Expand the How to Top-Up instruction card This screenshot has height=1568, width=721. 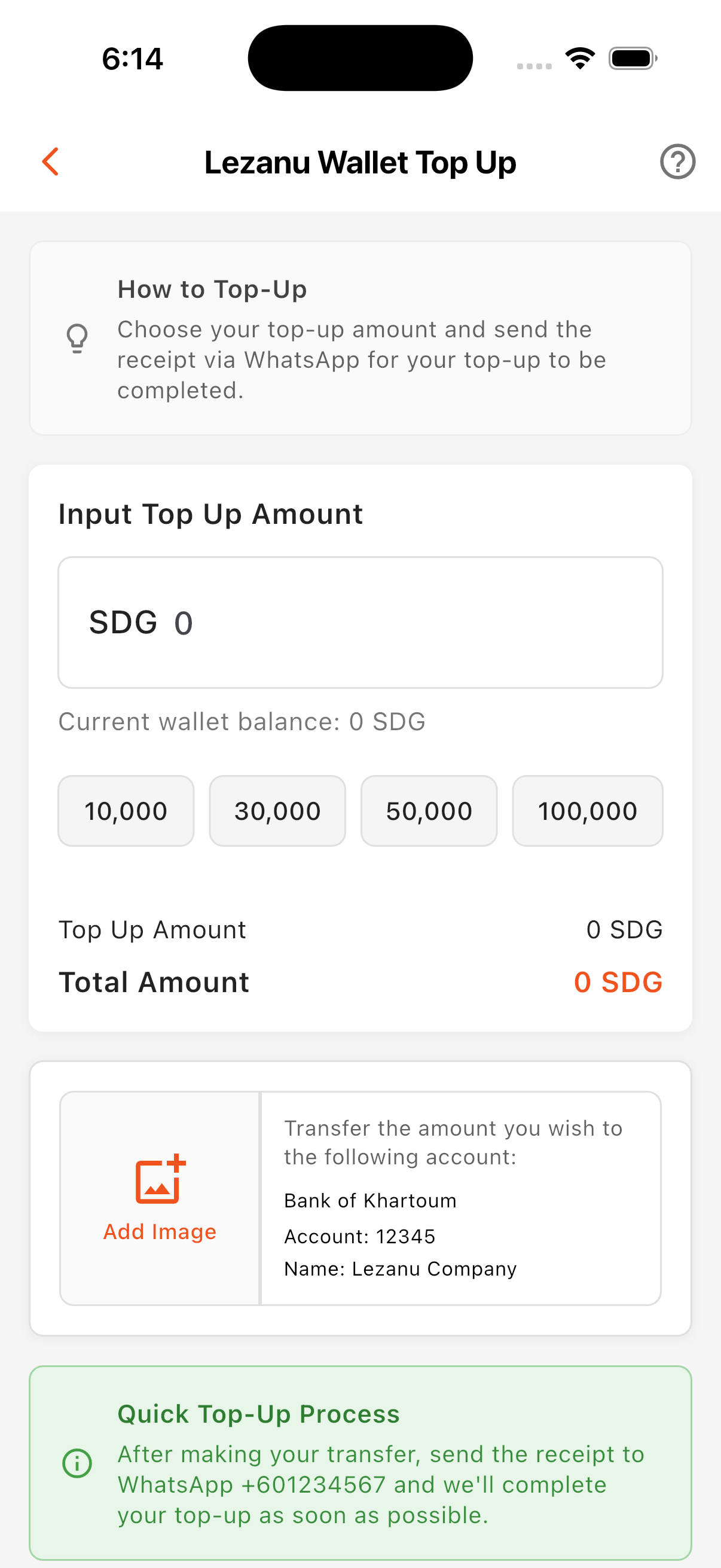tap(360, 338)
